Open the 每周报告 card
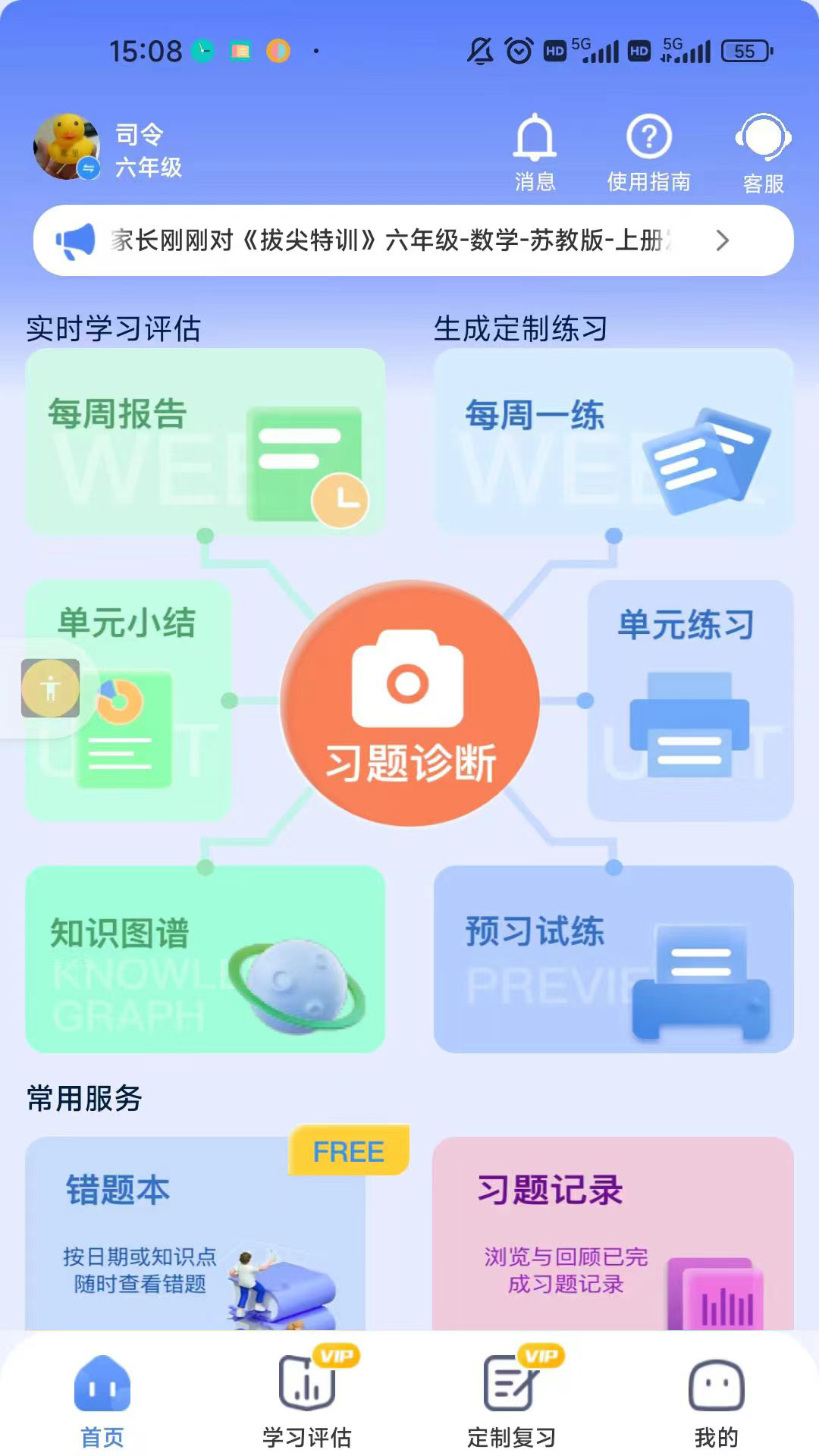 205,441
